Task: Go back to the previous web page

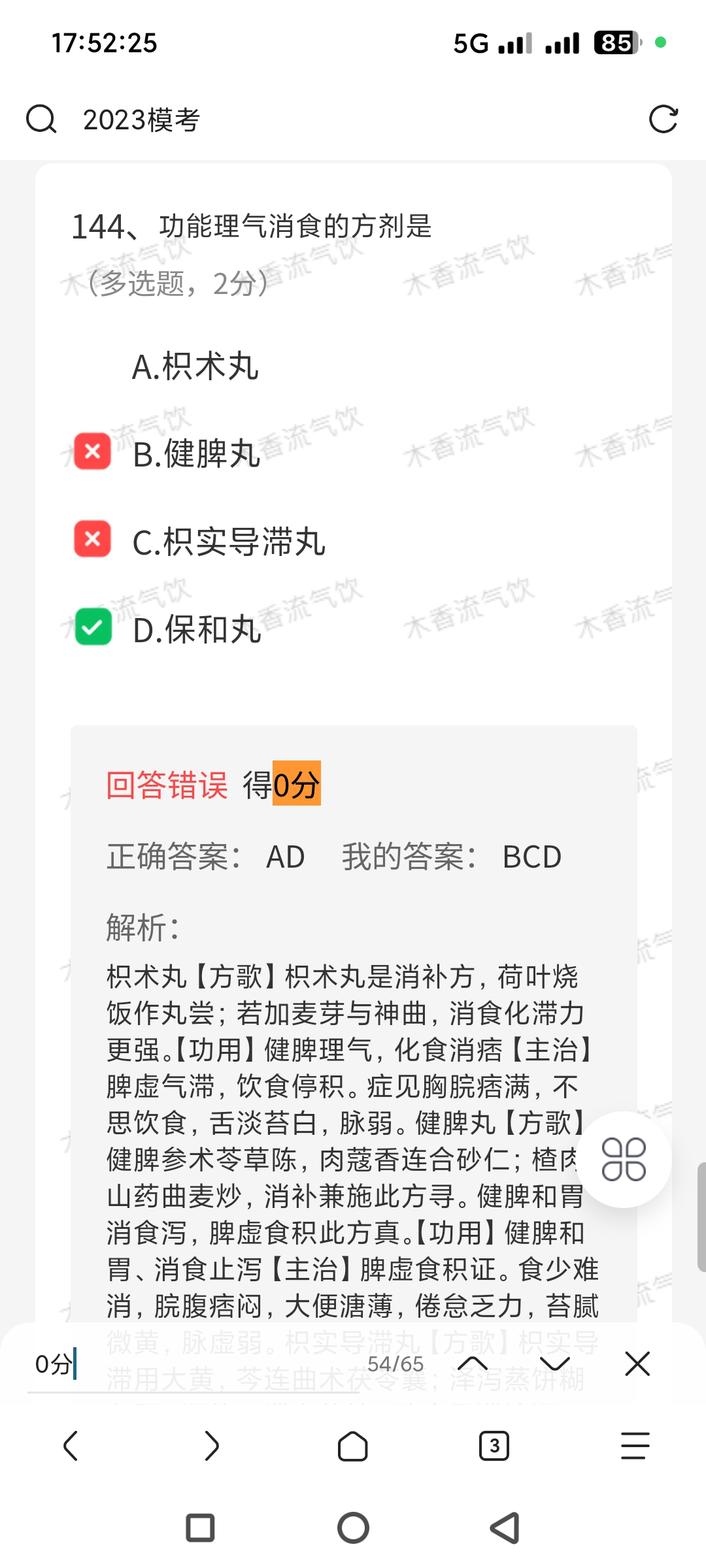Action: click(x=71, y=1446)
